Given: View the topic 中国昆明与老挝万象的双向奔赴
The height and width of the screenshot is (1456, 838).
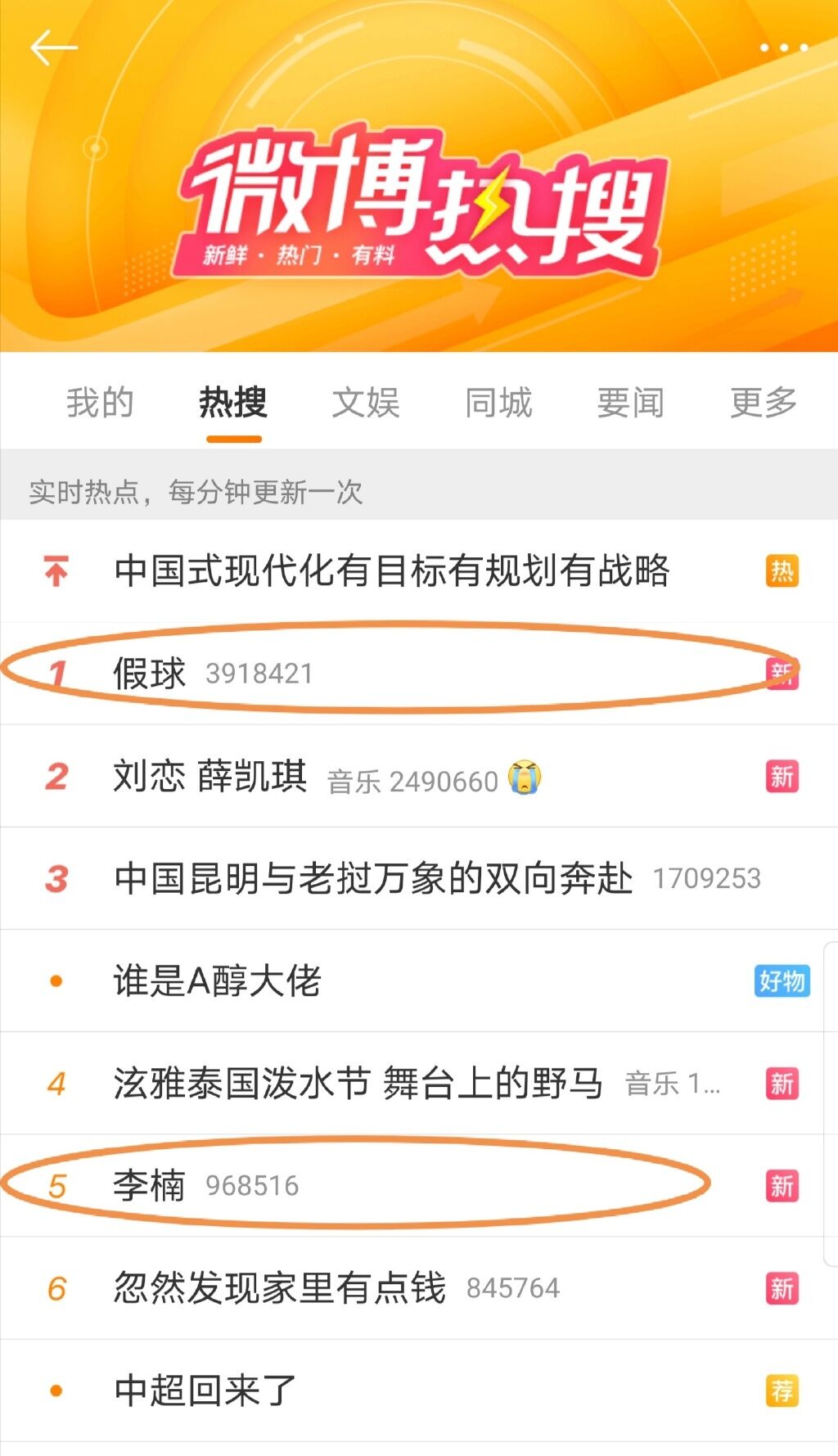Looking at the screenshot, I should (x=373, y=879).
